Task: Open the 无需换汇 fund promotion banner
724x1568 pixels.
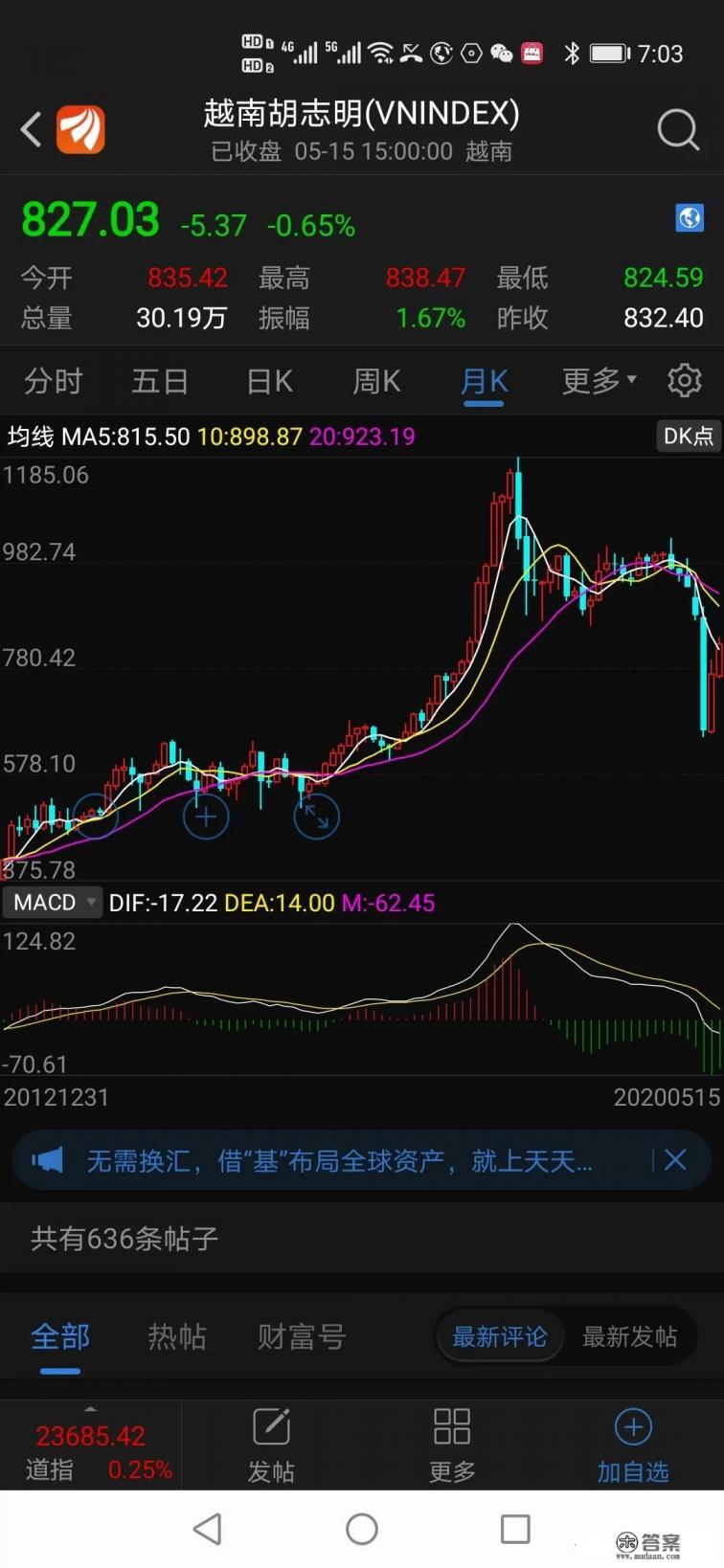Action: click(340, 1161)
